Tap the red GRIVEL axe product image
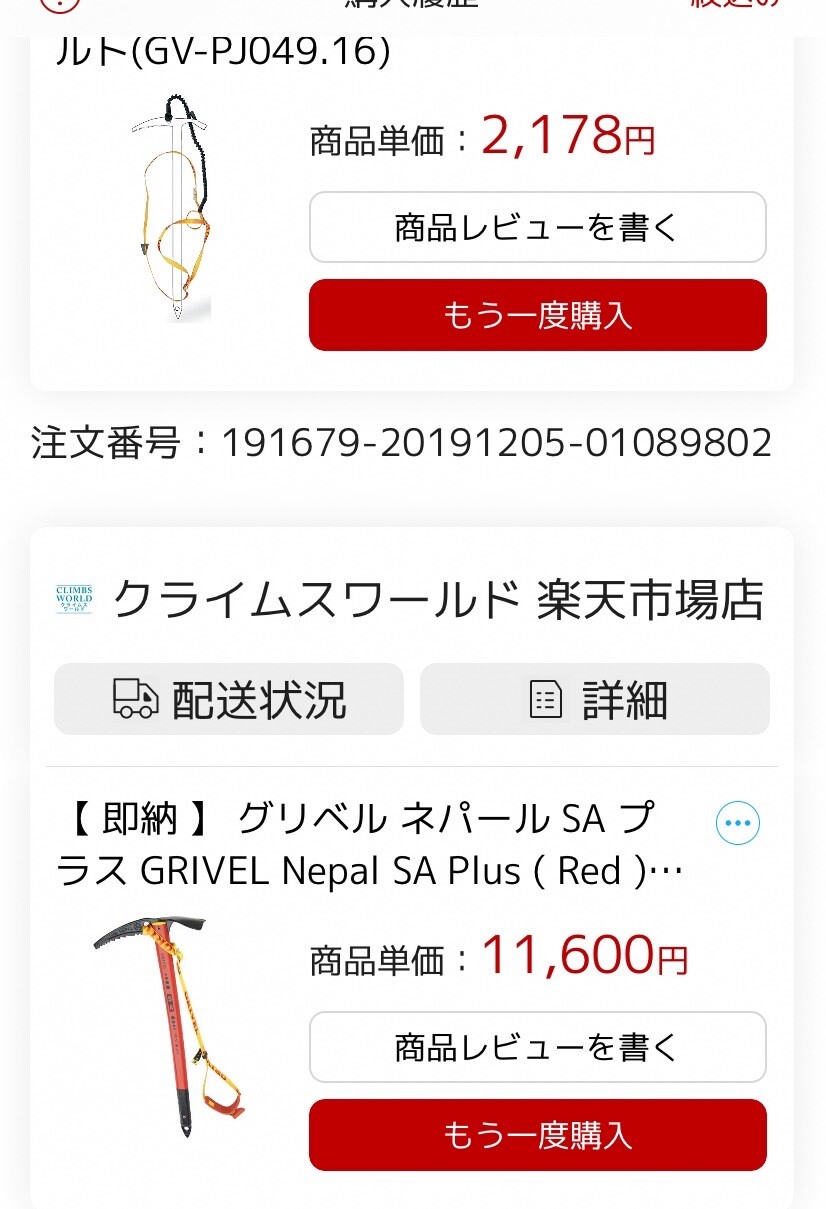The width and height of the screenshot is (826, 1209). (x=165, y=1020)
